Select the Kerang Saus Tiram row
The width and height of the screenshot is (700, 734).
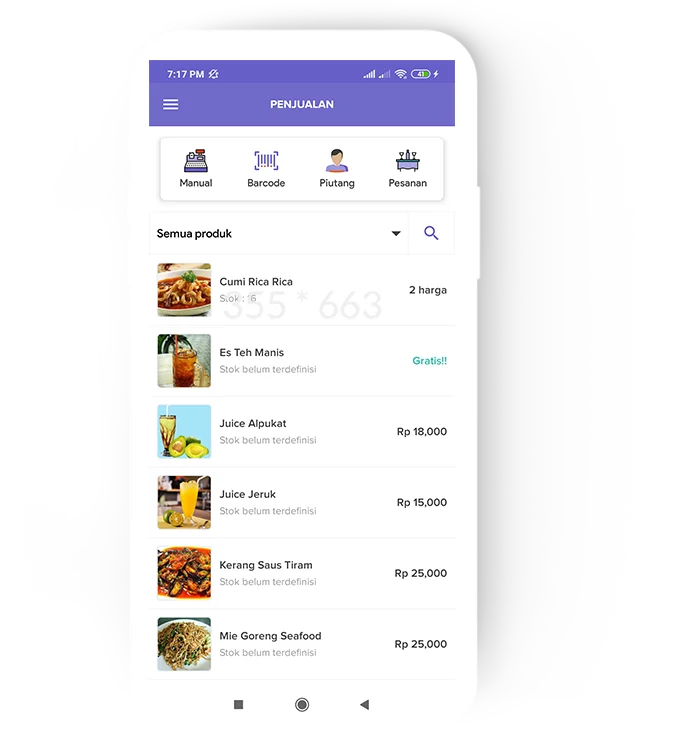(302, 573)
